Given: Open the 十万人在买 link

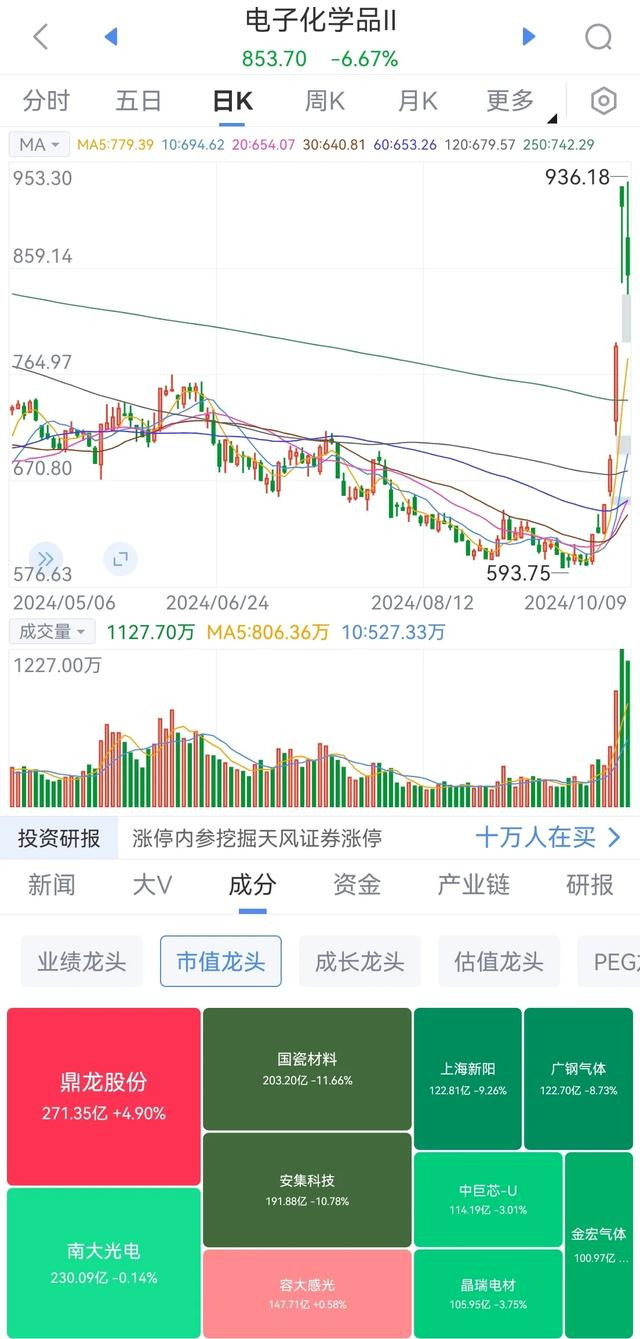Looking at the screenshot, I should (548, 837).
